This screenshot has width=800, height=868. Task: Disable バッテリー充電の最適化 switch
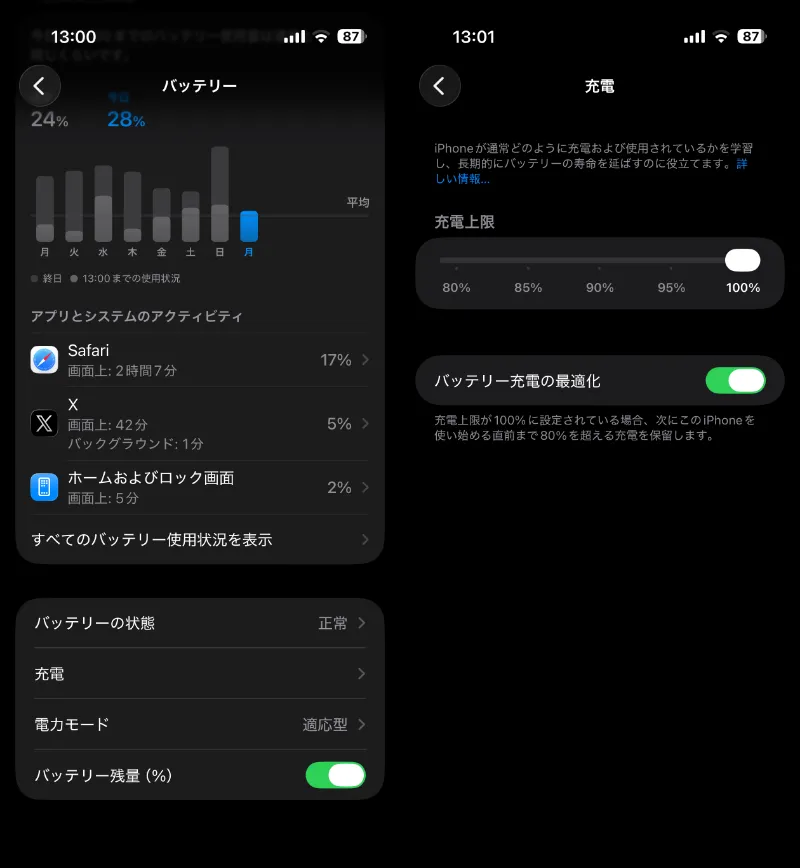pyautogui.click(x=735, y=381)
